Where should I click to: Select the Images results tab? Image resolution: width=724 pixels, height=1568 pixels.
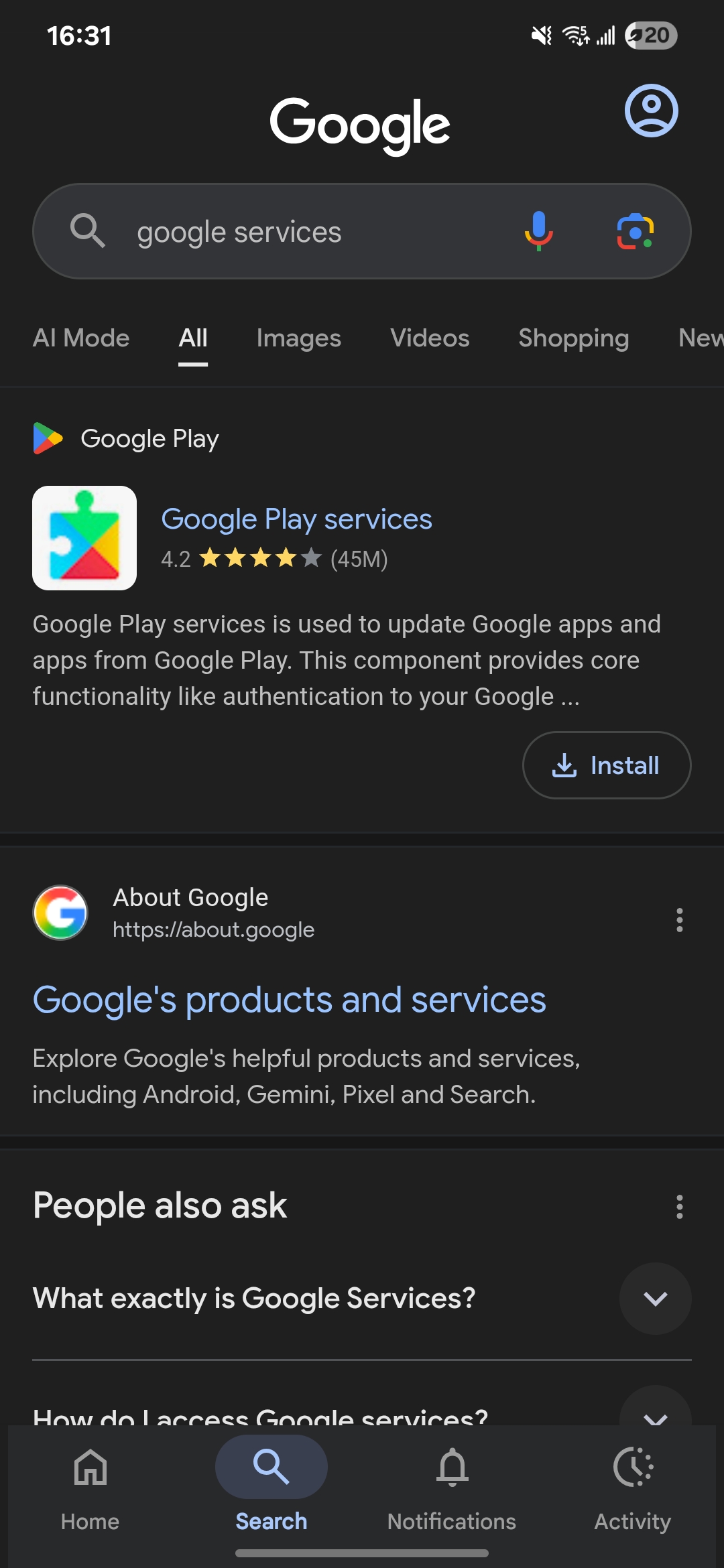298,338
